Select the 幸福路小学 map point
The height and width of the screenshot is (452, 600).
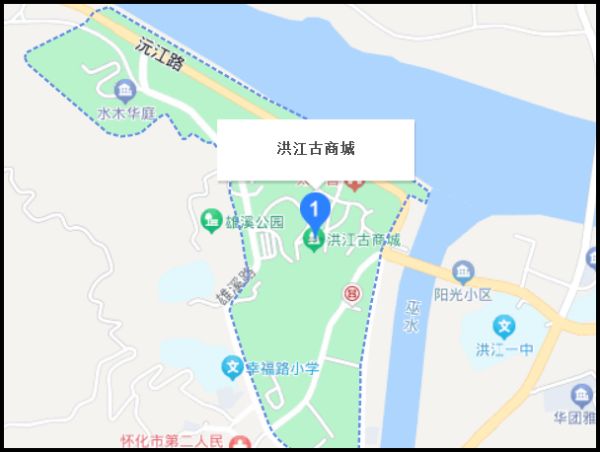tap(233, 369)
